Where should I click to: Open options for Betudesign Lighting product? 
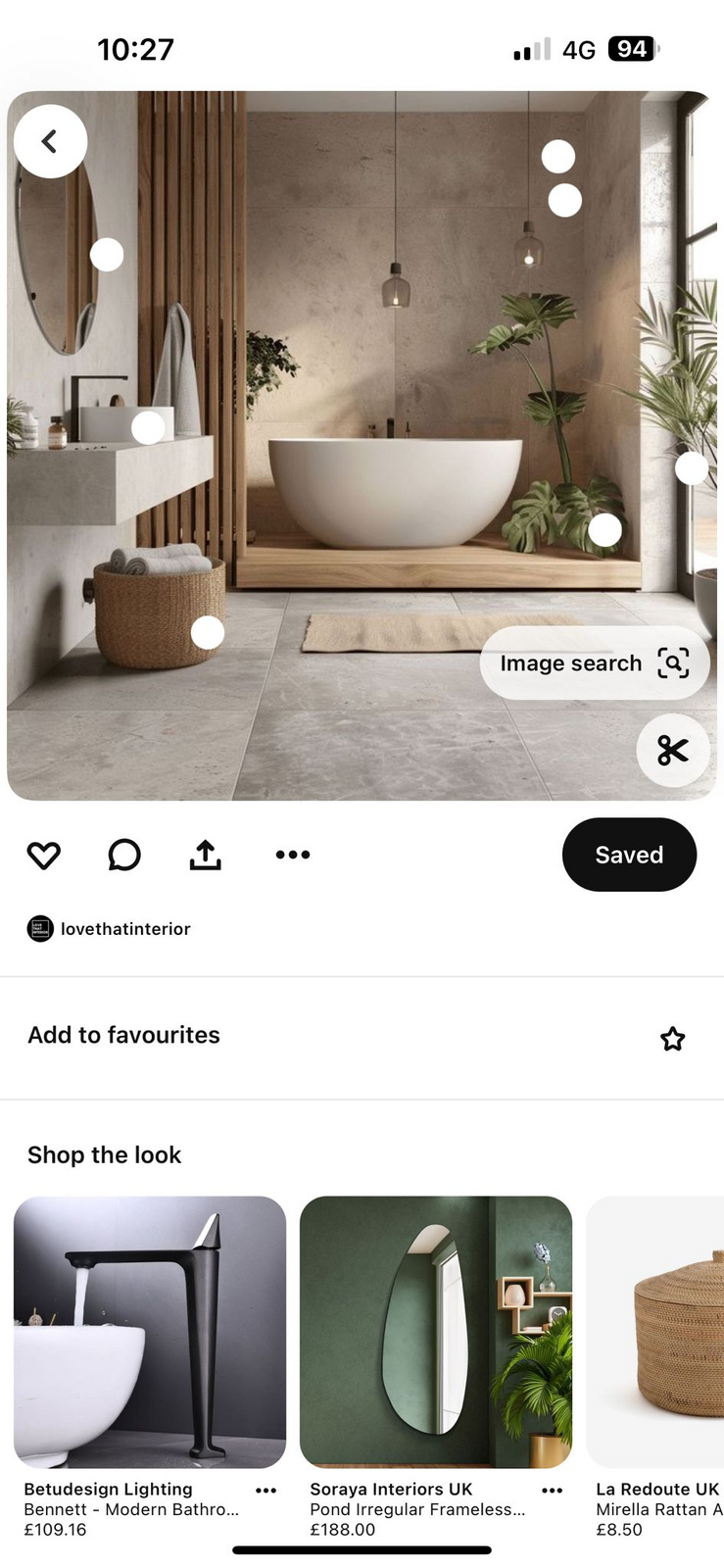point(265,1490)
